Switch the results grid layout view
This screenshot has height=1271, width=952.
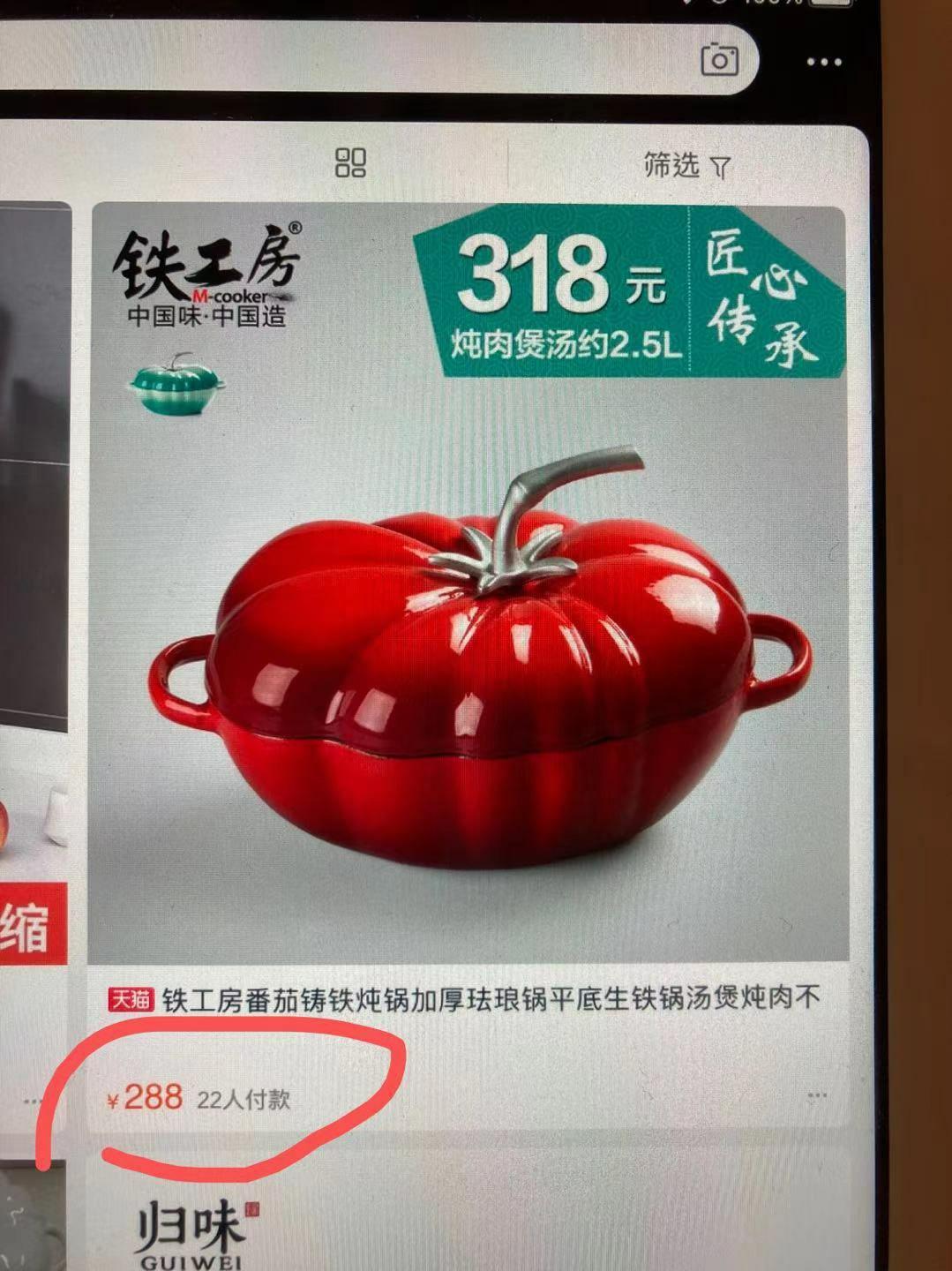tap(350, 162)
